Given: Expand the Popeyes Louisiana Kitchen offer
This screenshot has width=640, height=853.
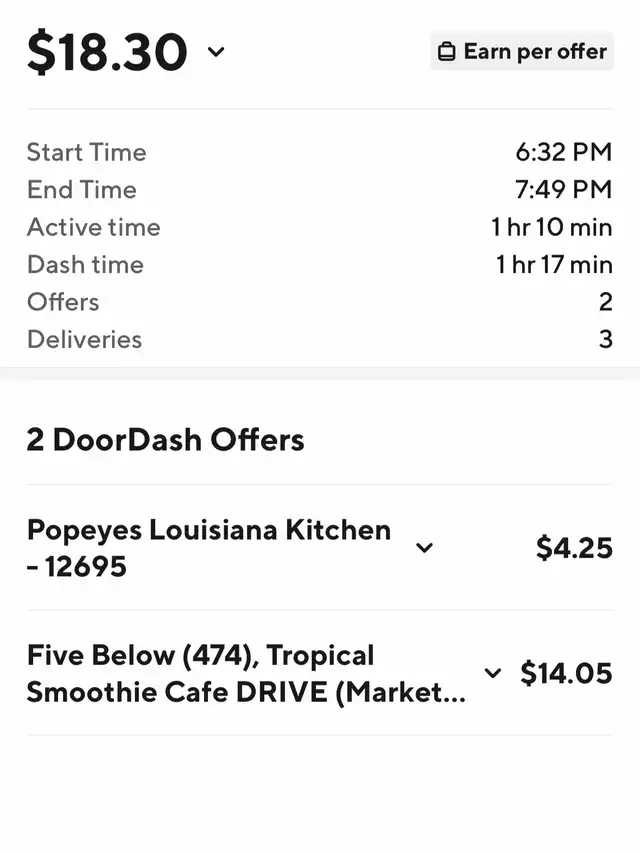Looking at the screenshot, I should [x=424, y=548].
